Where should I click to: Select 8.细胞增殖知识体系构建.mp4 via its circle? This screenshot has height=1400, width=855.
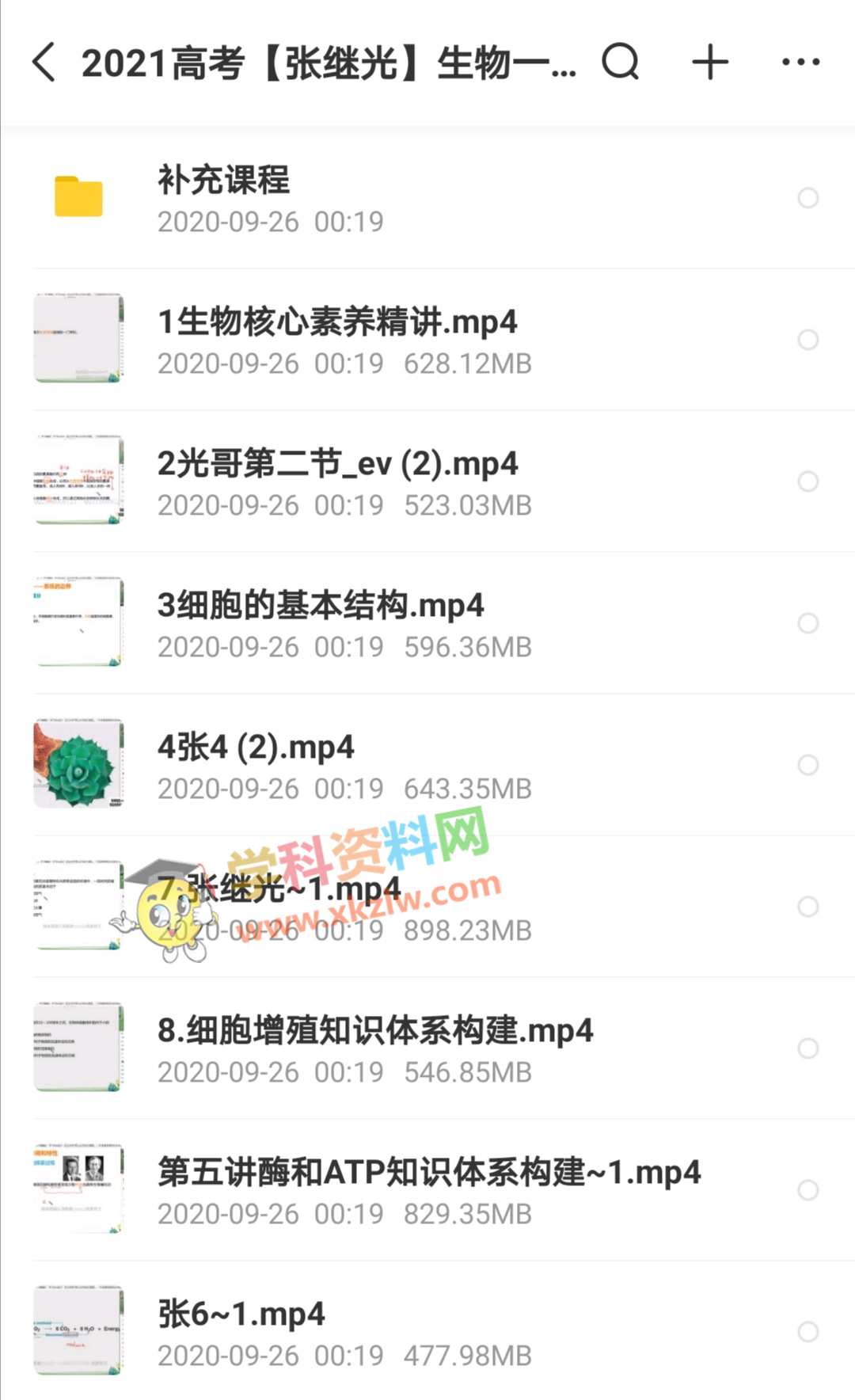pos(807,1048)
